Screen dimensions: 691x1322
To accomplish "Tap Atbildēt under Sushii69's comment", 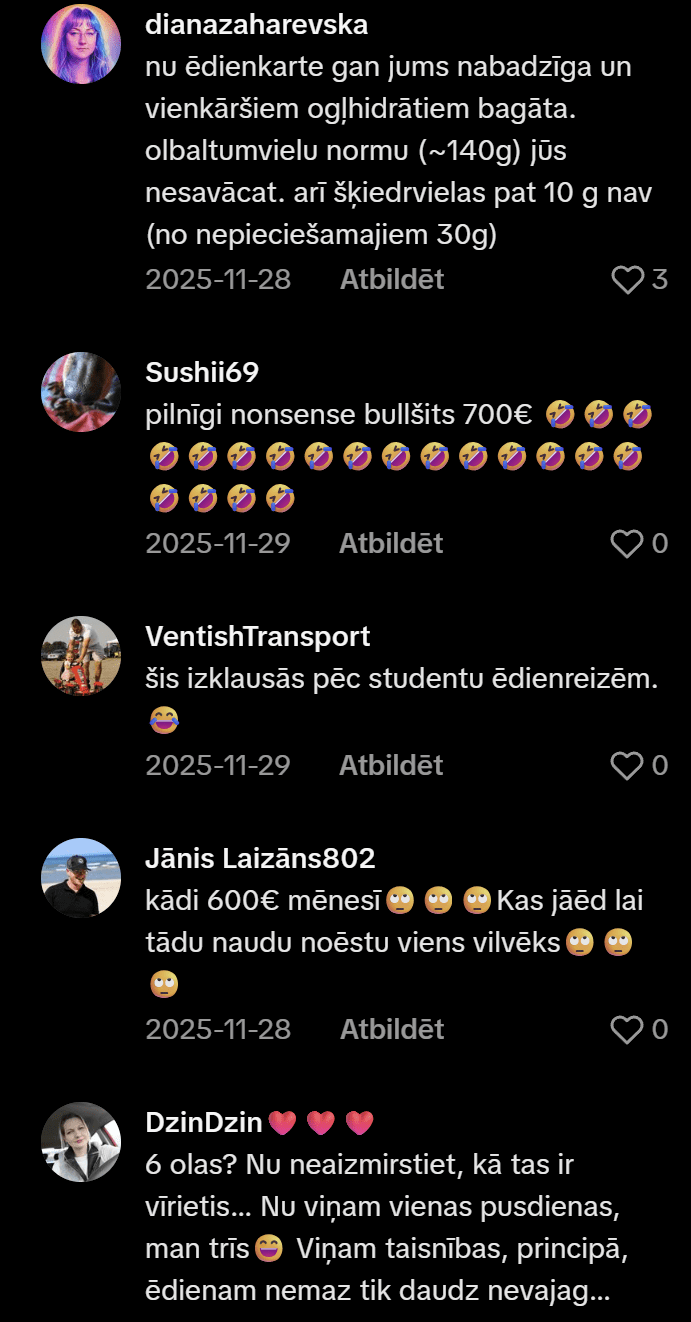I will pos(391,544).
